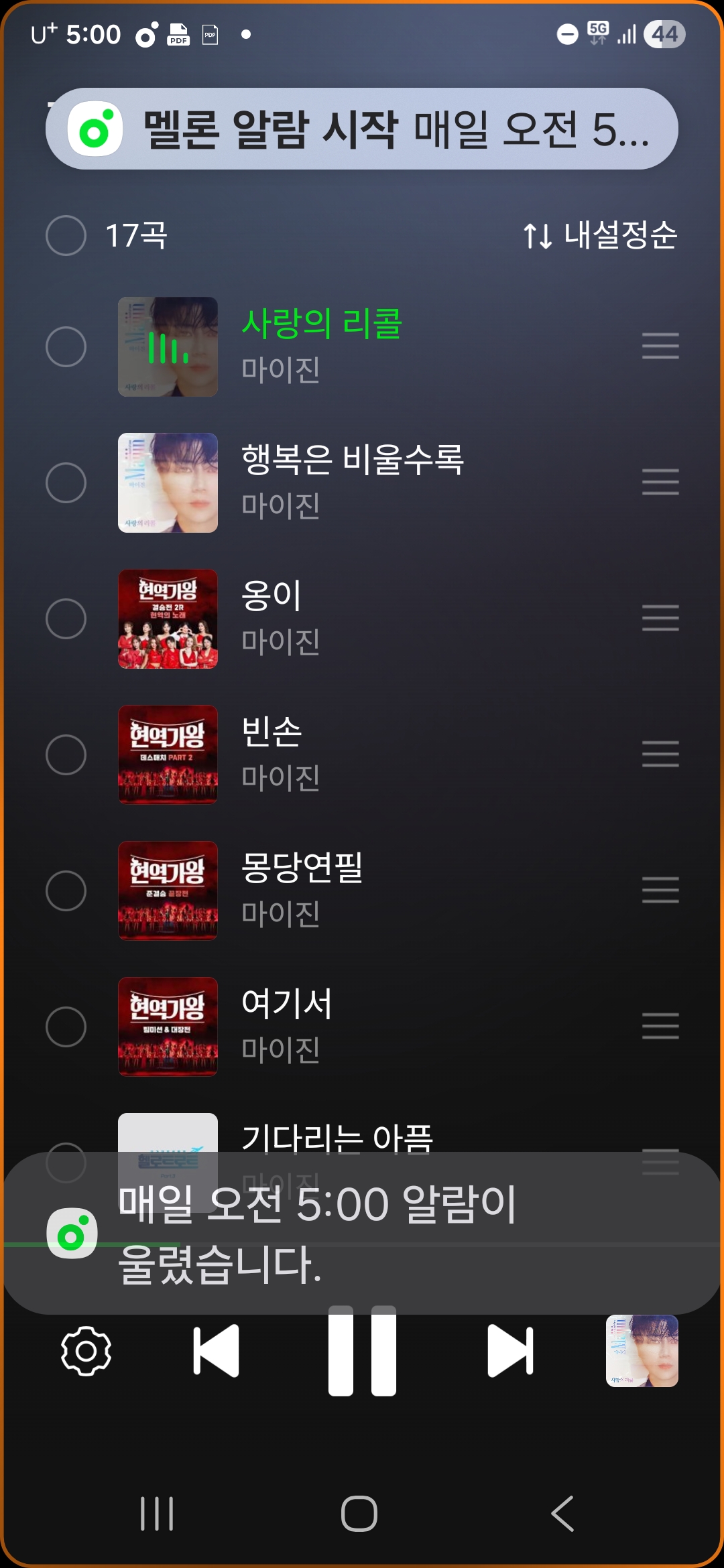Viewport: 724px width, 1568px height.
Task: Skip to the next track
Action: pyautogui.click(x=510, y=1350)
